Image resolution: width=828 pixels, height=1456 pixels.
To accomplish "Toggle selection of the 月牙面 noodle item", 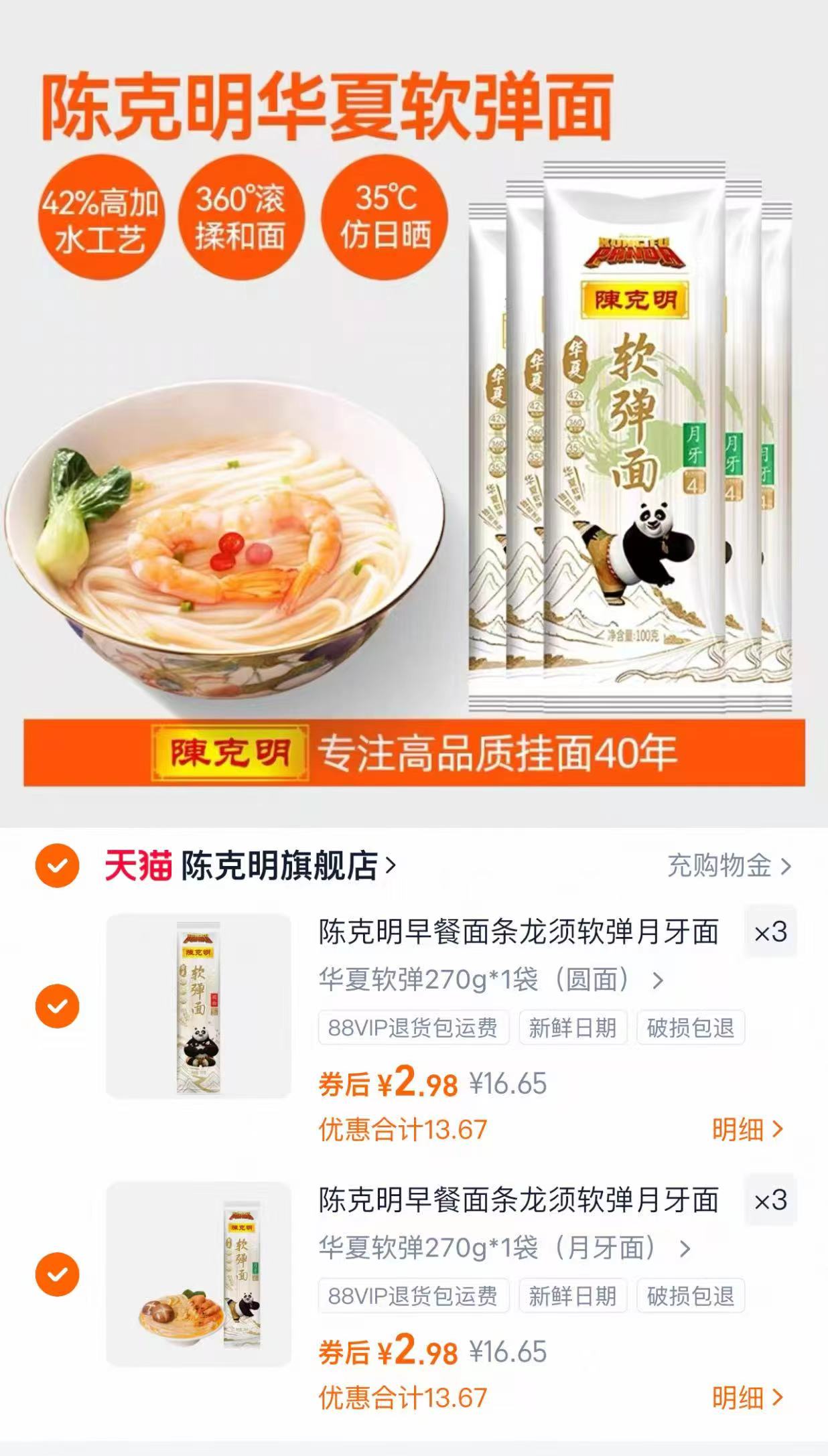I will tap(58, 1274).
